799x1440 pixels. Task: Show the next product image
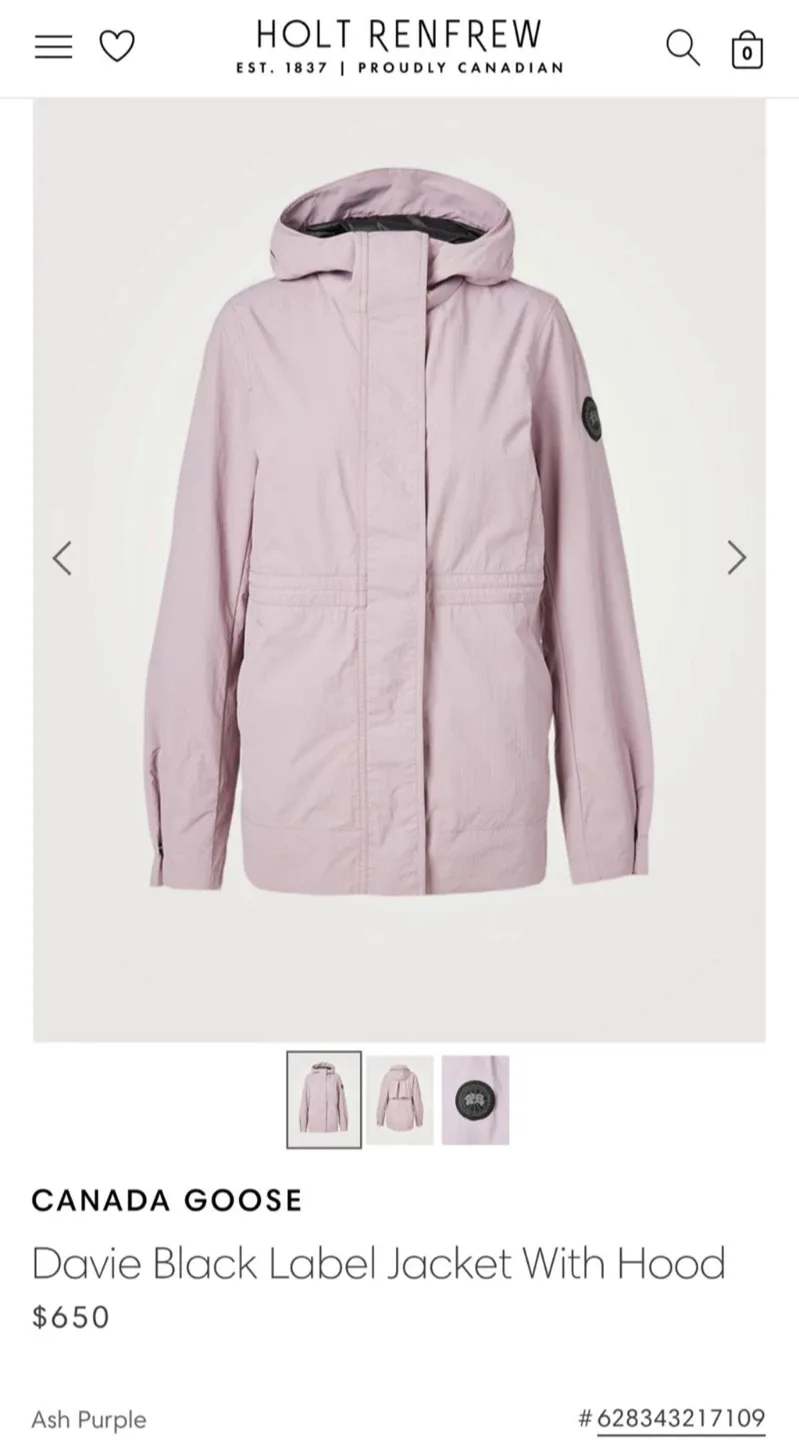737,557
